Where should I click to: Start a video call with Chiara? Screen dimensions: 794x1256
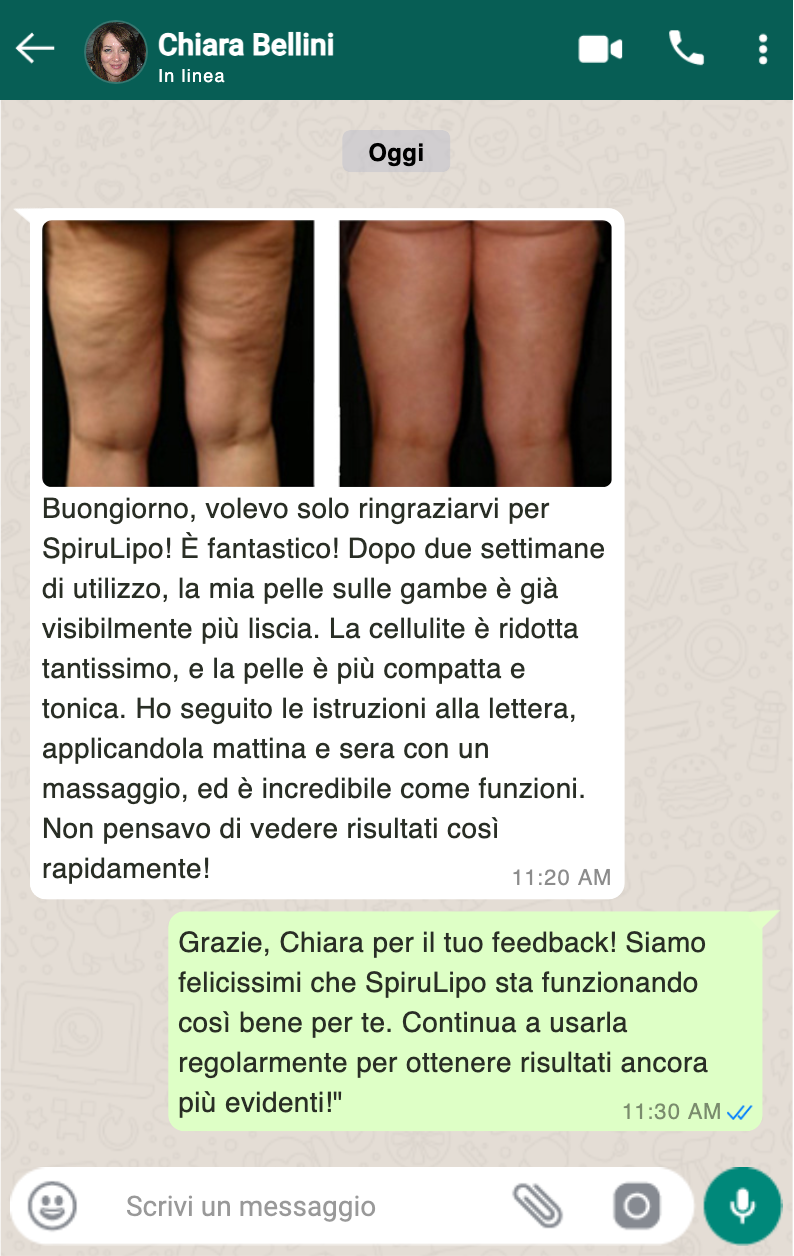(x=600, y=49)
